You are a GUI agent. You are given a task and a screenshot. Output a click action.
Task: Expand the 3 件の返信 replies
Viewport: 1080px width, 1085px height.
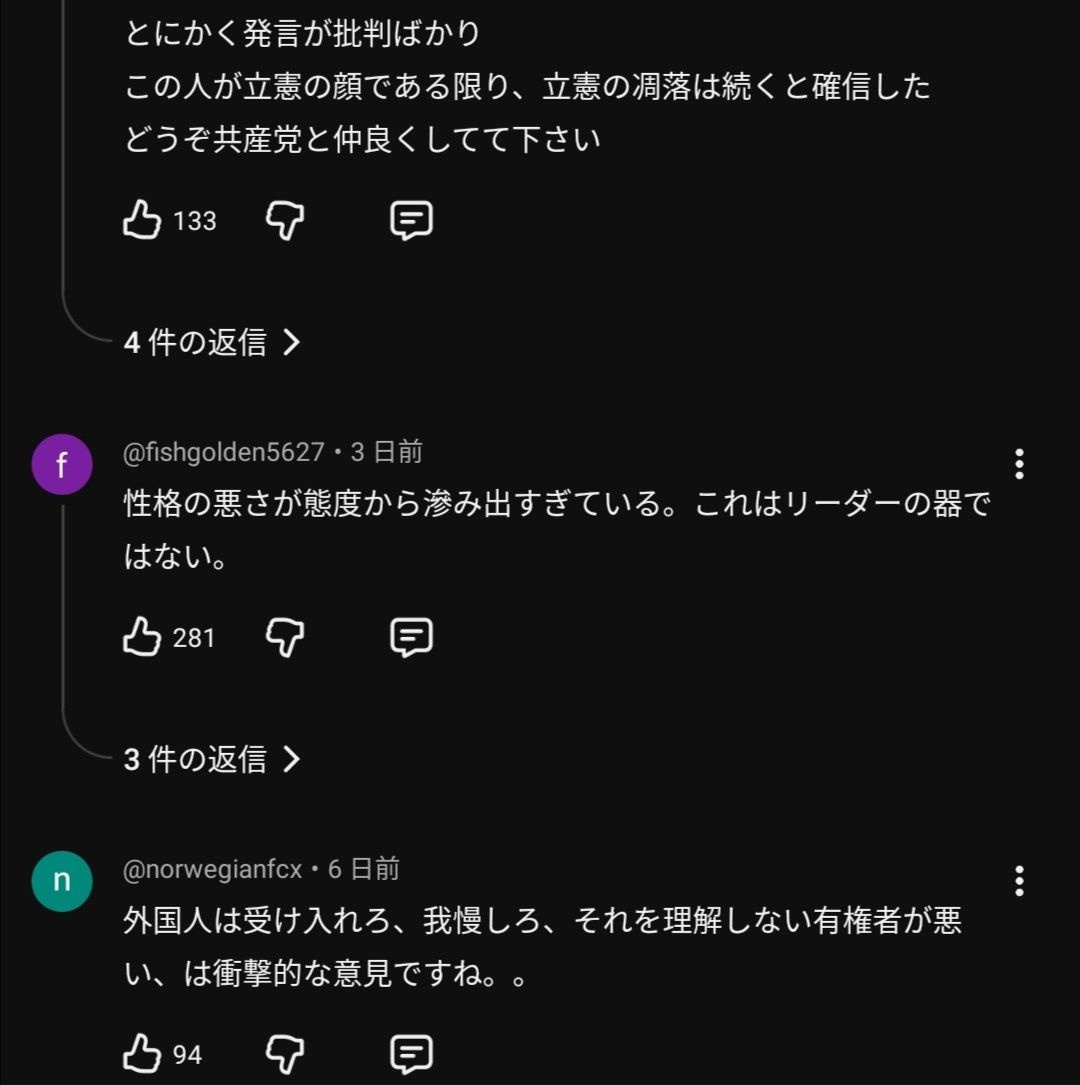pyautogui.click(x=212, y=760)
